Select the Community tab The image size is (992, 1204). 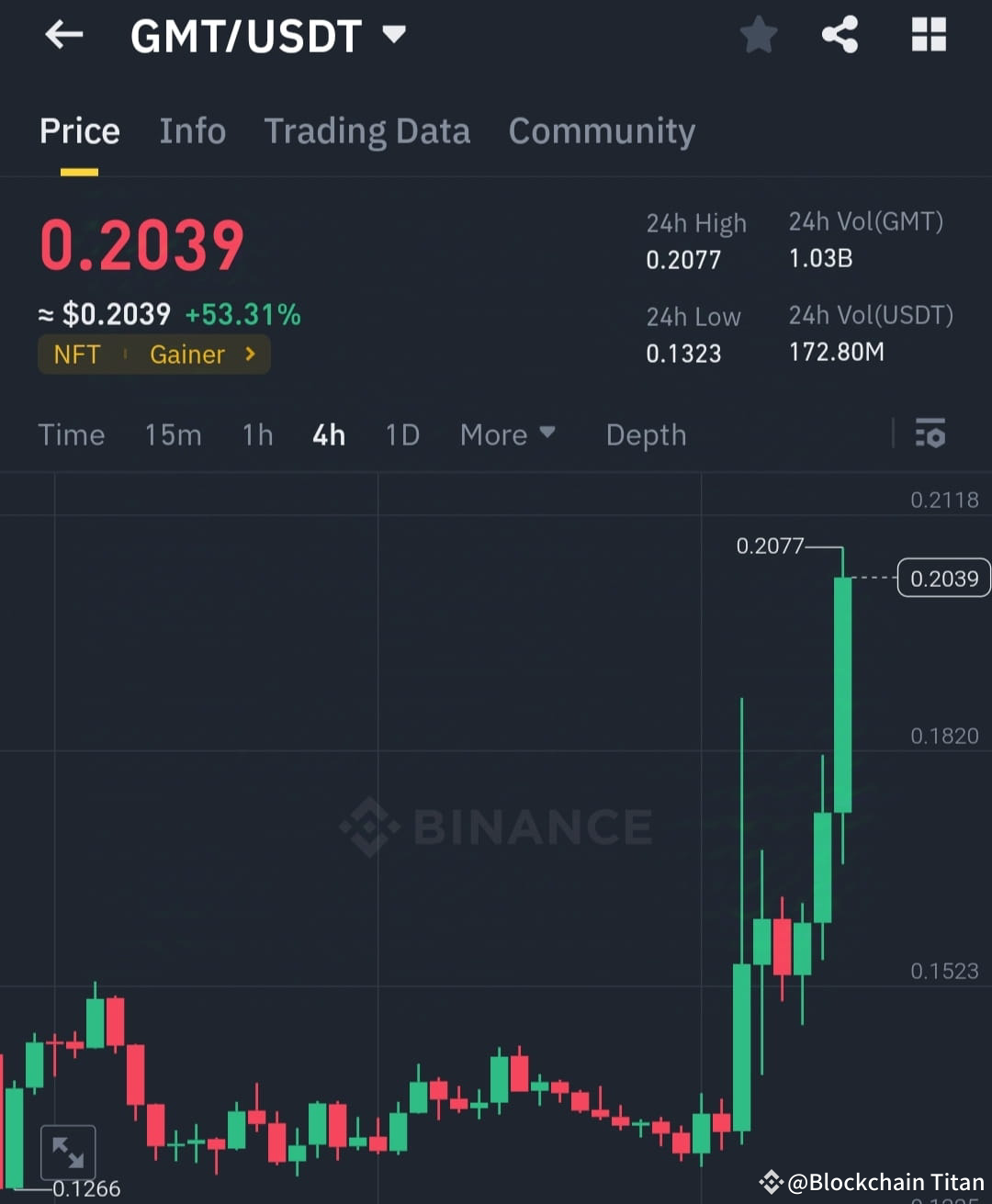[x=601, y=131]
